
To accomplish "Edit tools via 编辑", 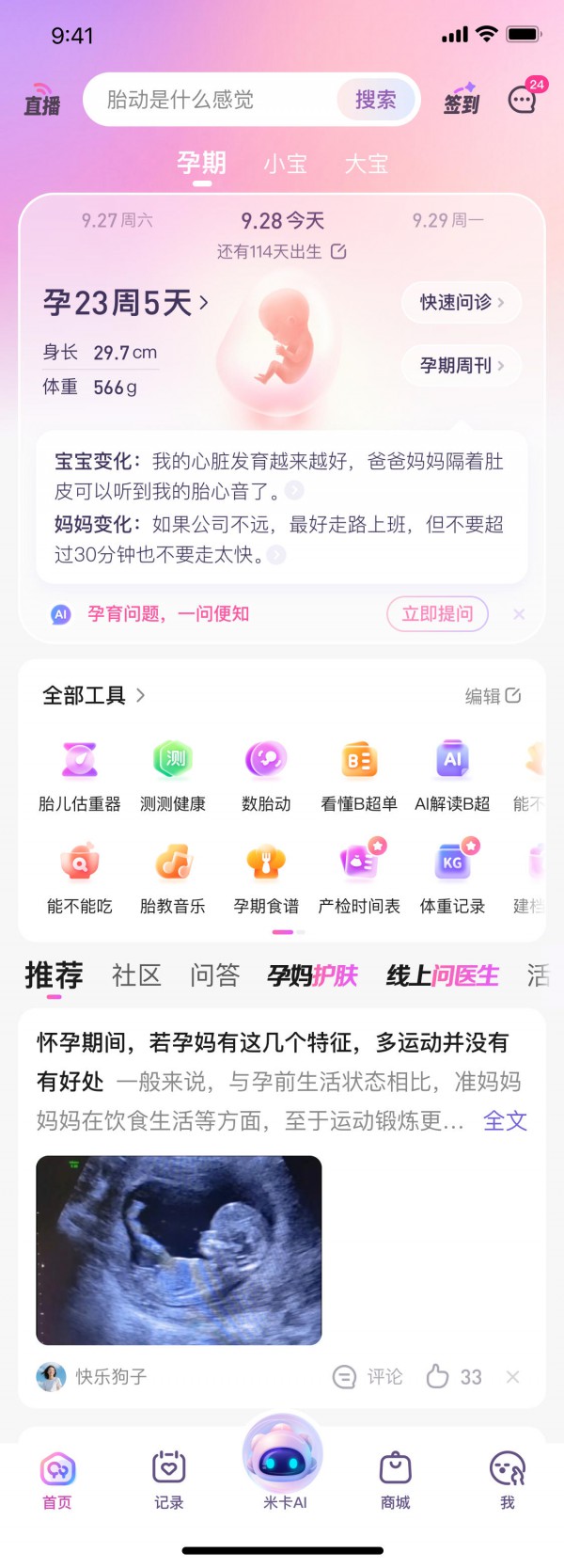I will coord(493,696).
